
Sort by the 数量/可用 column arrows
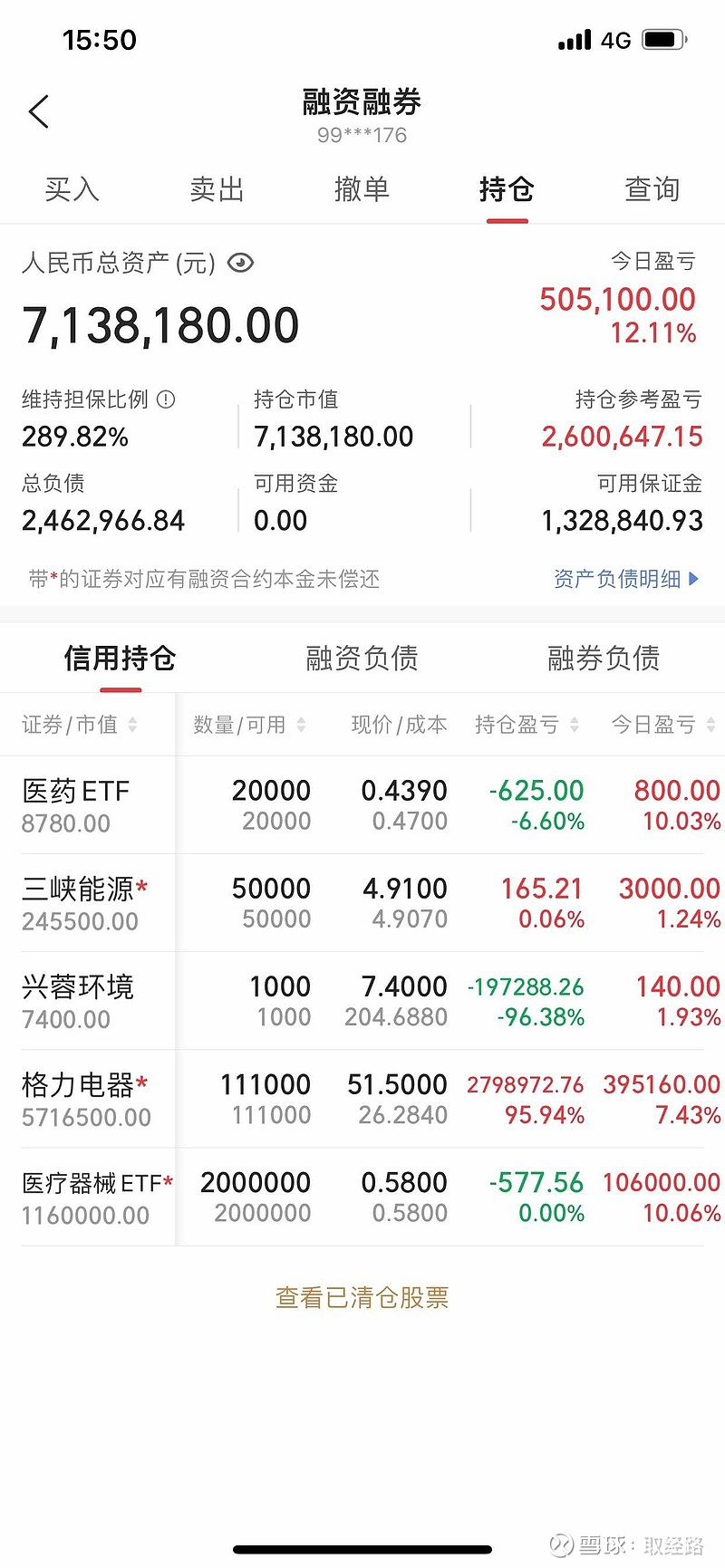(303, 725)
